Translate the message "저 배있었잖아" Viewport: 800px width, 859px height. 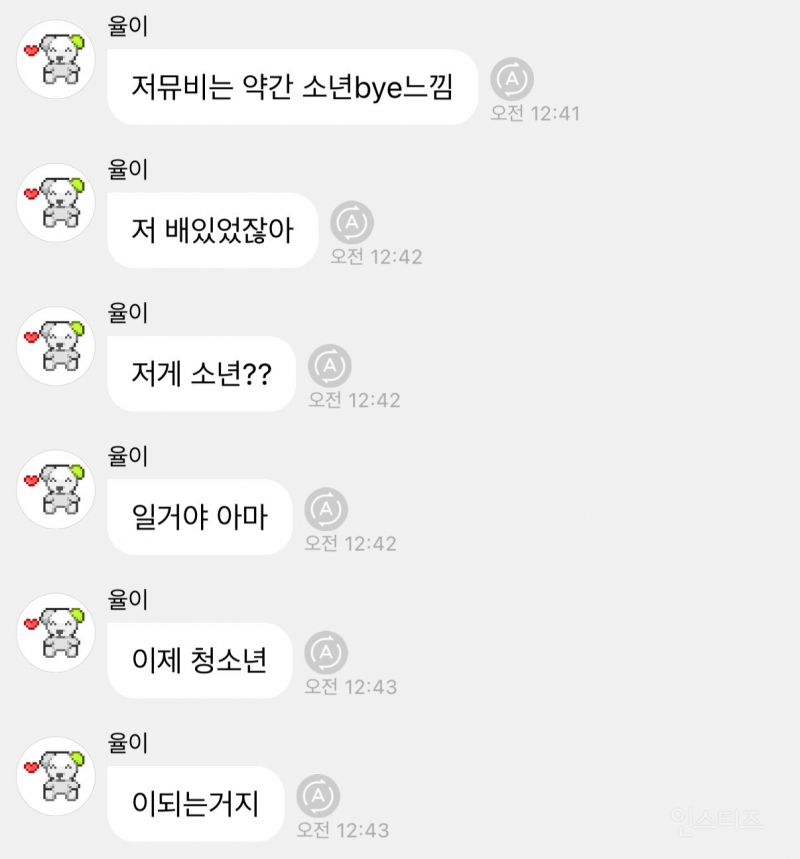[x=352, y=222]
